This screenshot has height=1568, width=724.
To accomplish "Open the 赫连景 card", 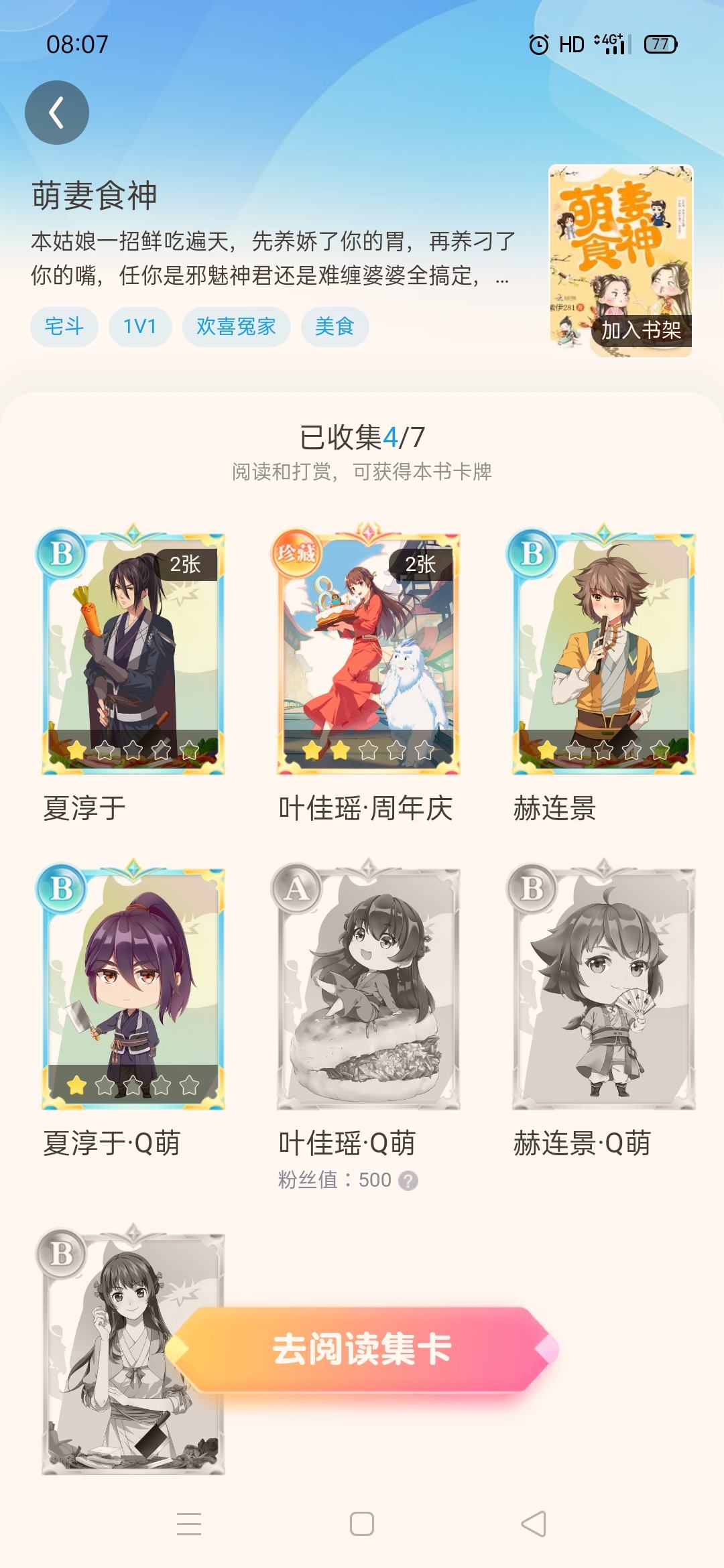I will coord(603,649).
